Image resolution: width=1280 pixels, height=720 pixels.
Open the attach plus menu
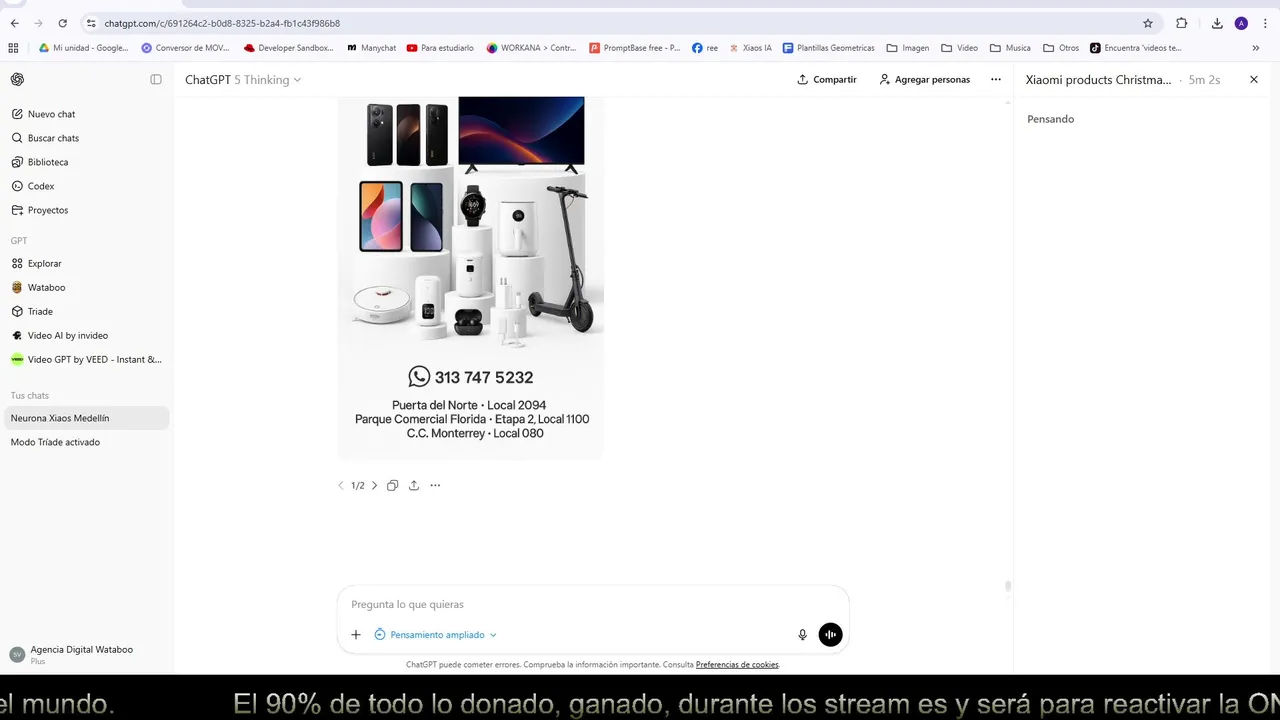(x=356, y=635)
